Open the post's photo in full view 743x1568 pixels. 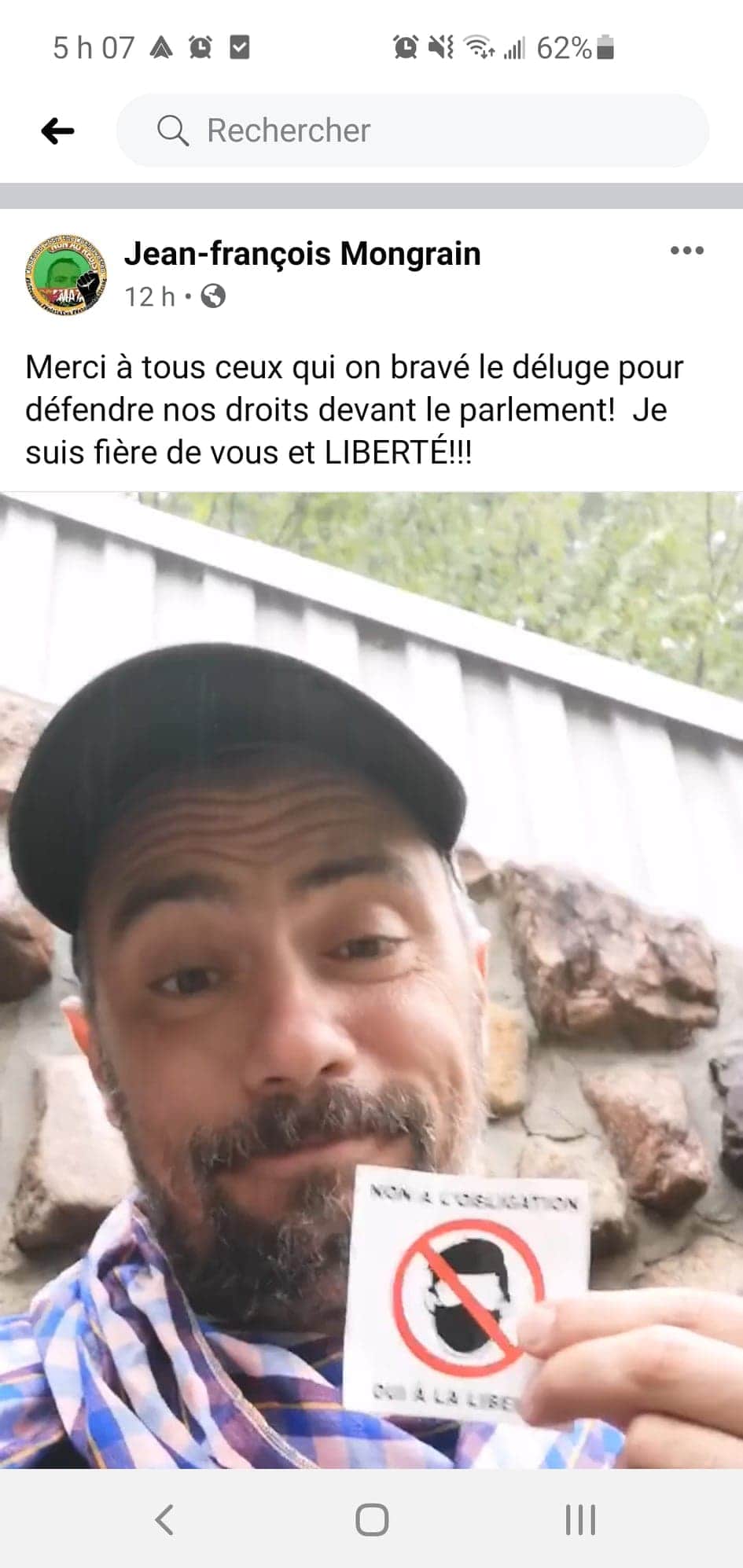coord(371,979)
